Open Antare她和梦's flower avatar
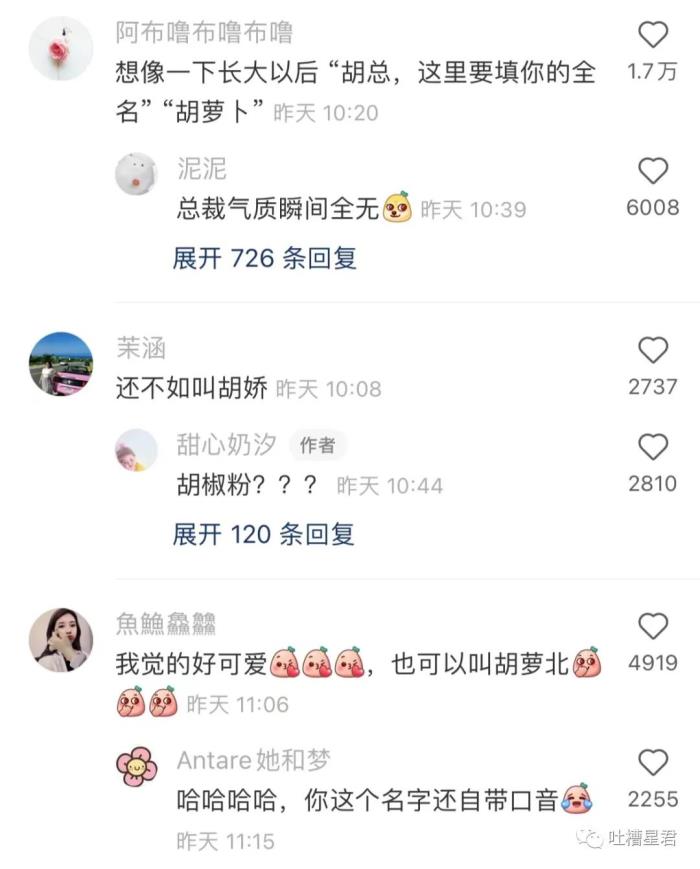Screen dimensions: 700x869 (136, 766)
